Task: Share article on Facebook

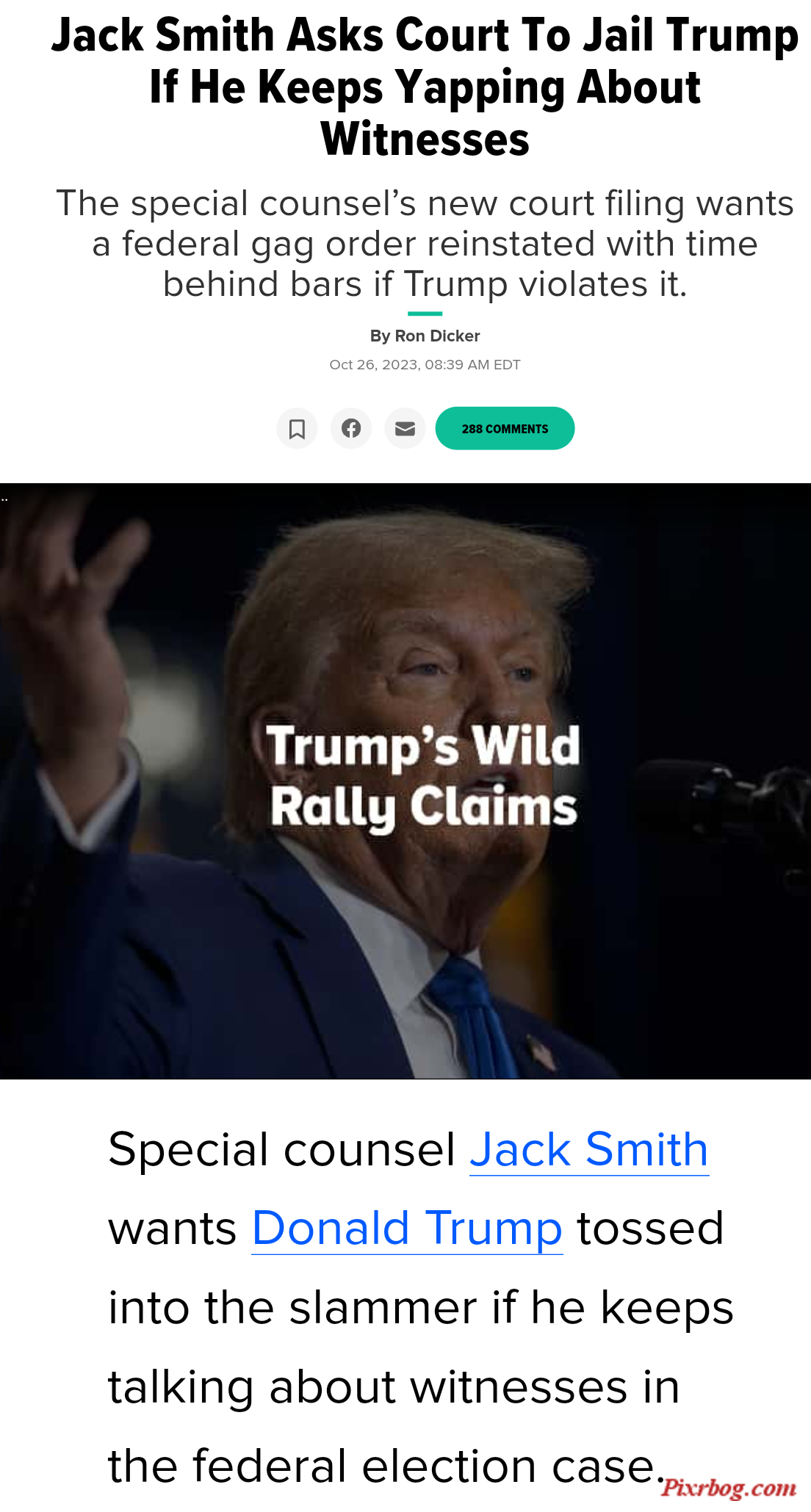Action: [351, 429]
